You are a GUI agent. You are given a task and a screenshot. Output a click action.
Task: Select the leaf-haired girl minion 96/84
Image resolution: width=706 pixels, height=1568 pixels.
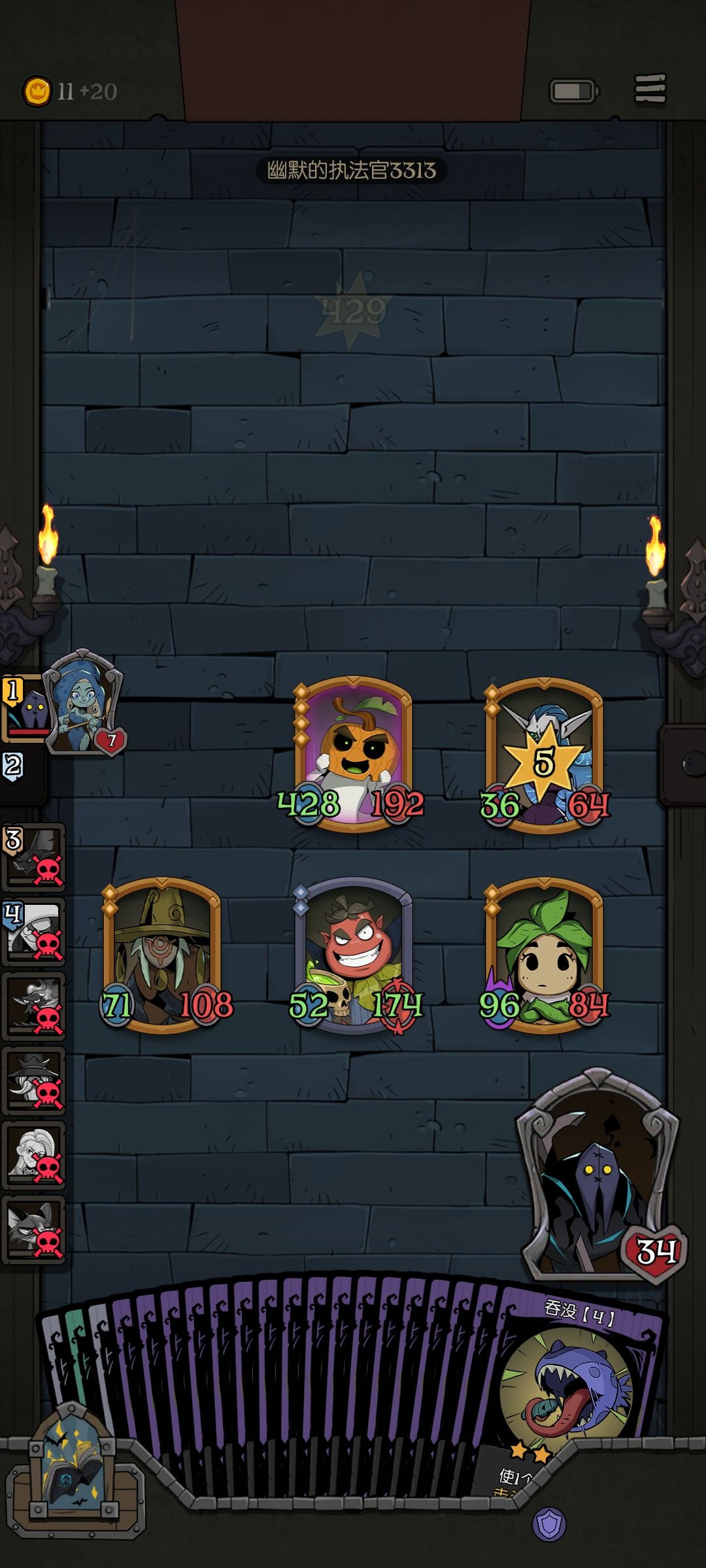click(544, 955)
